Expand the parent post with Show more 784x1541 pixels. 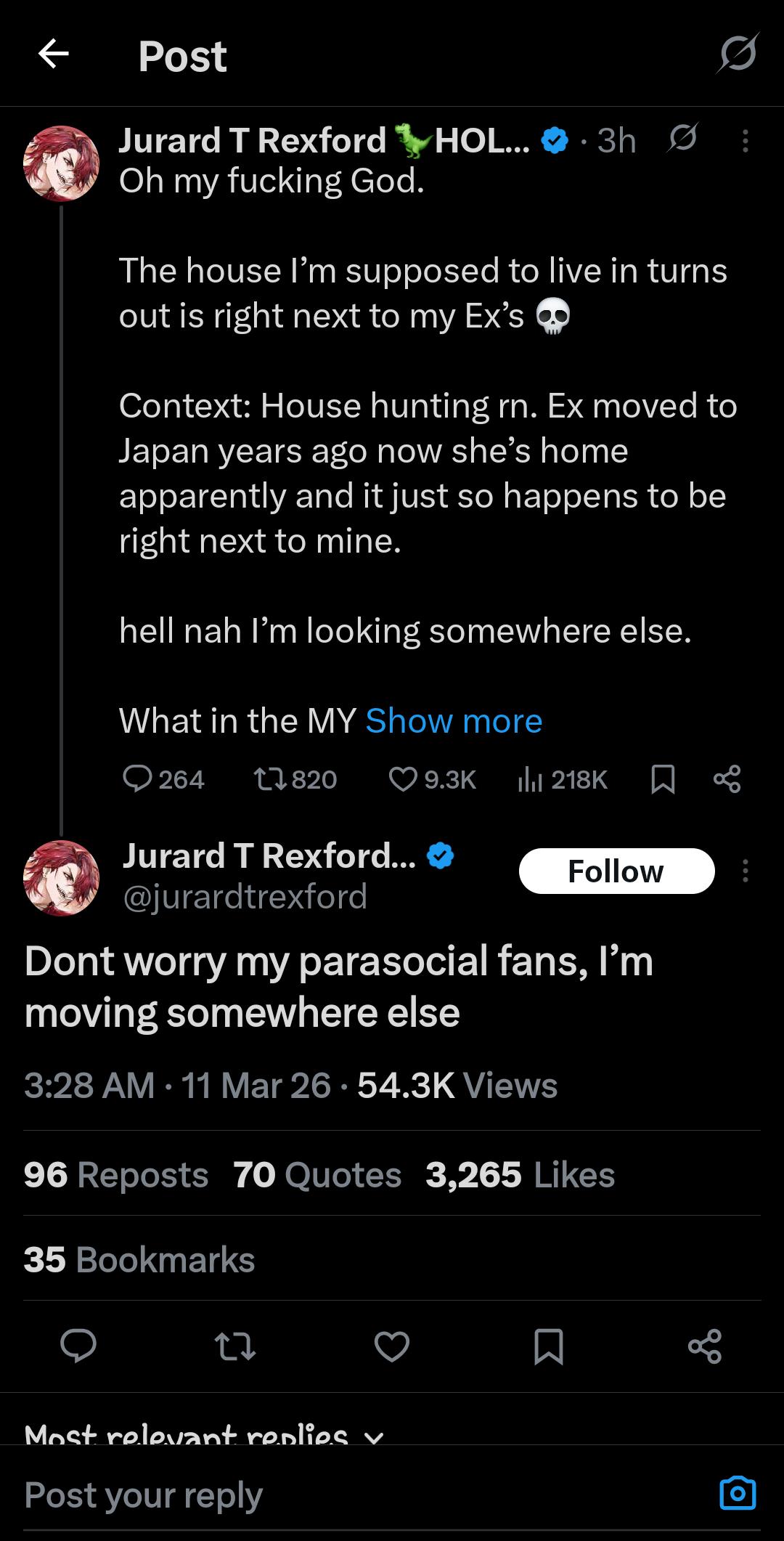click(454, 721)
